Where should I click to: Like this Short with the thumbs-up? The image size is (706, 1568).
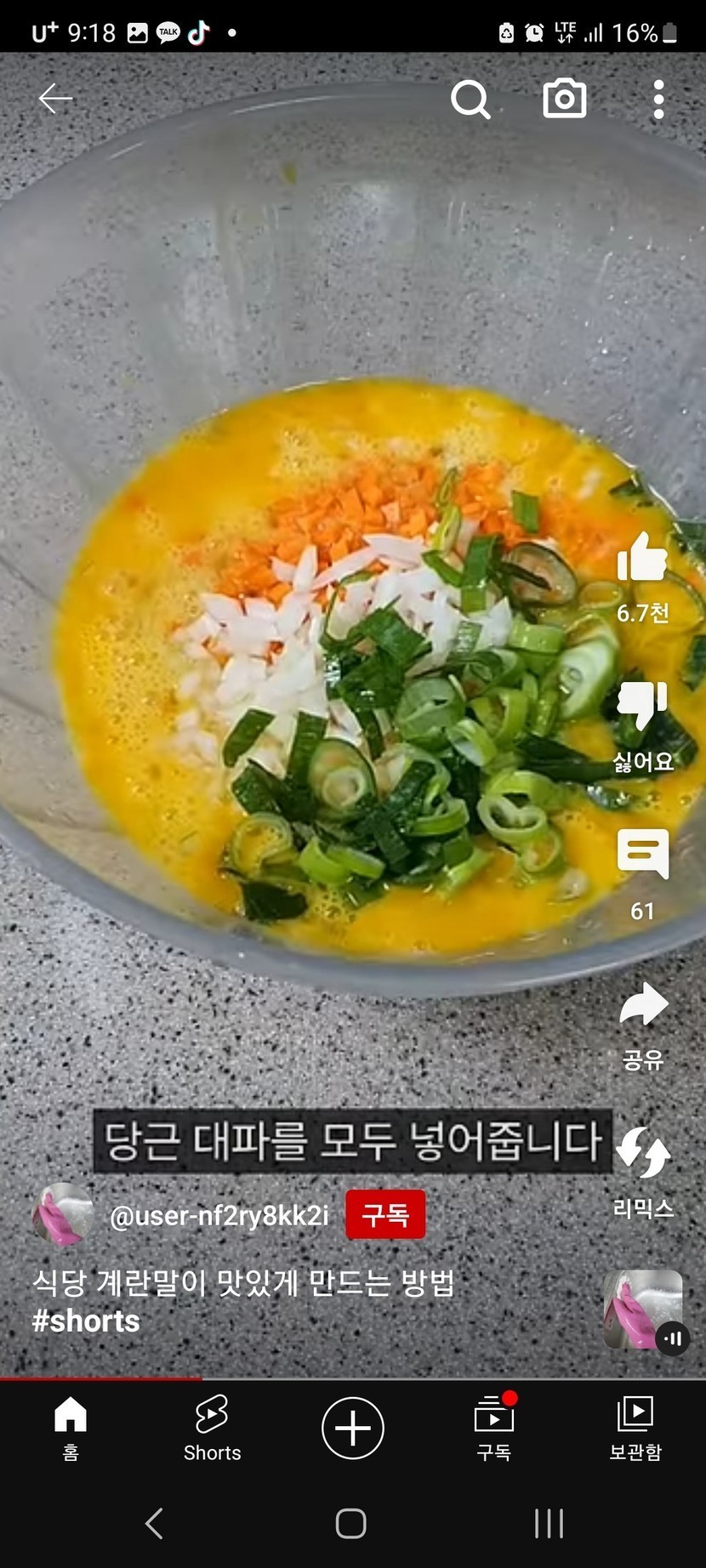642,558
